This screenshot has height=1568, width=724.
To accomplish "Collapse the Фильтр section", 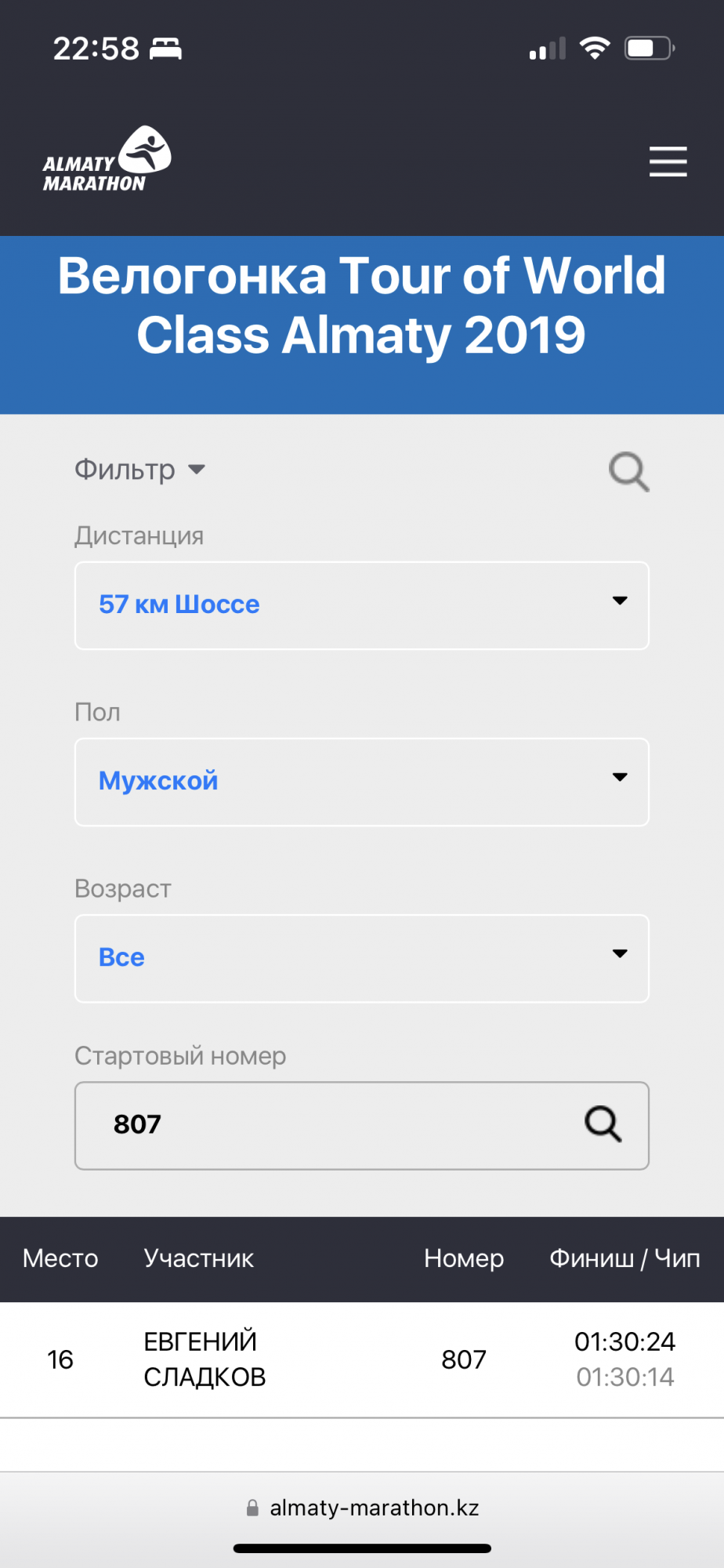I will (x=139, y=470).
